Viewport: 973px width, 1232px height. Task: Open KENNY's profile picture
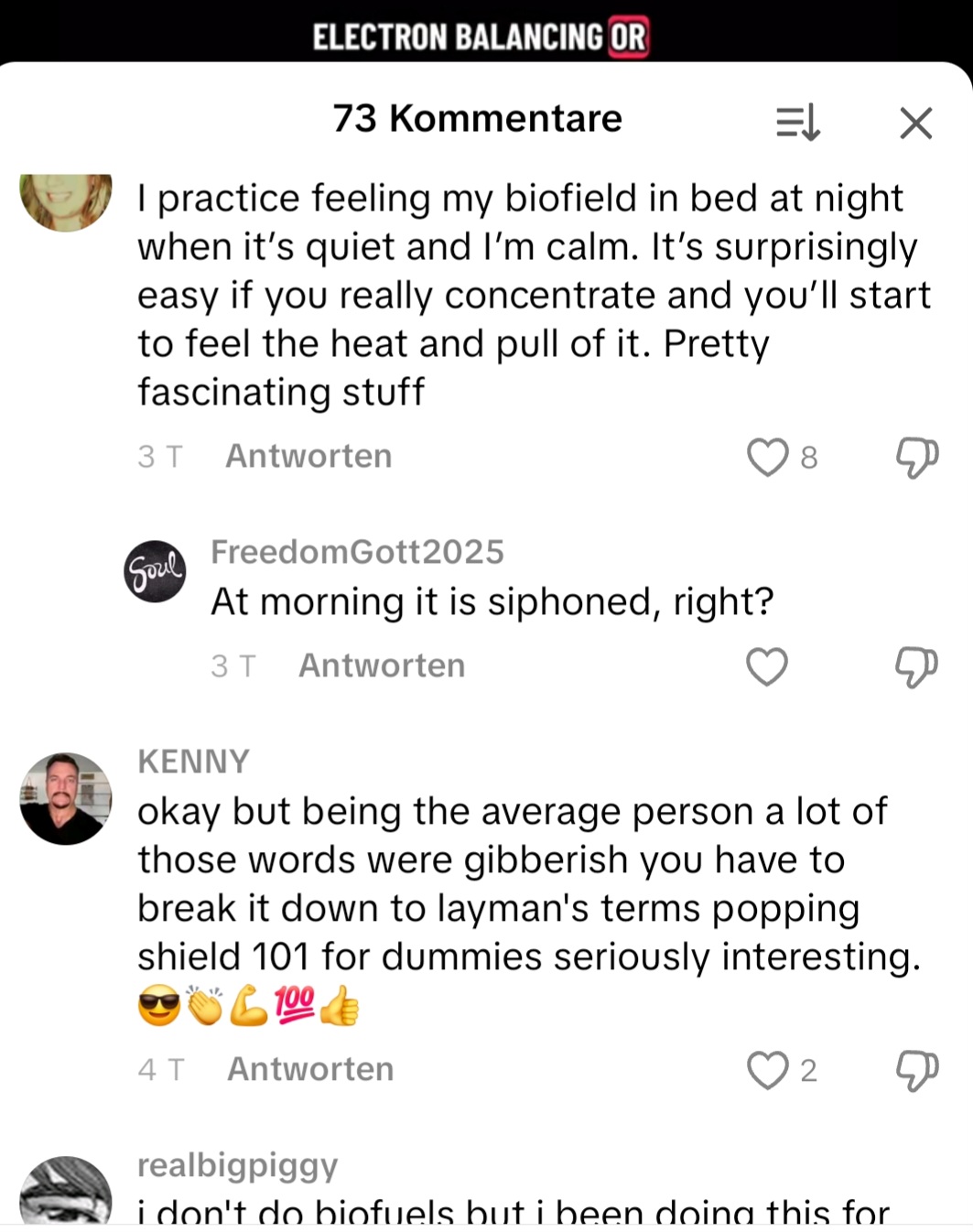tap(66, 798)
